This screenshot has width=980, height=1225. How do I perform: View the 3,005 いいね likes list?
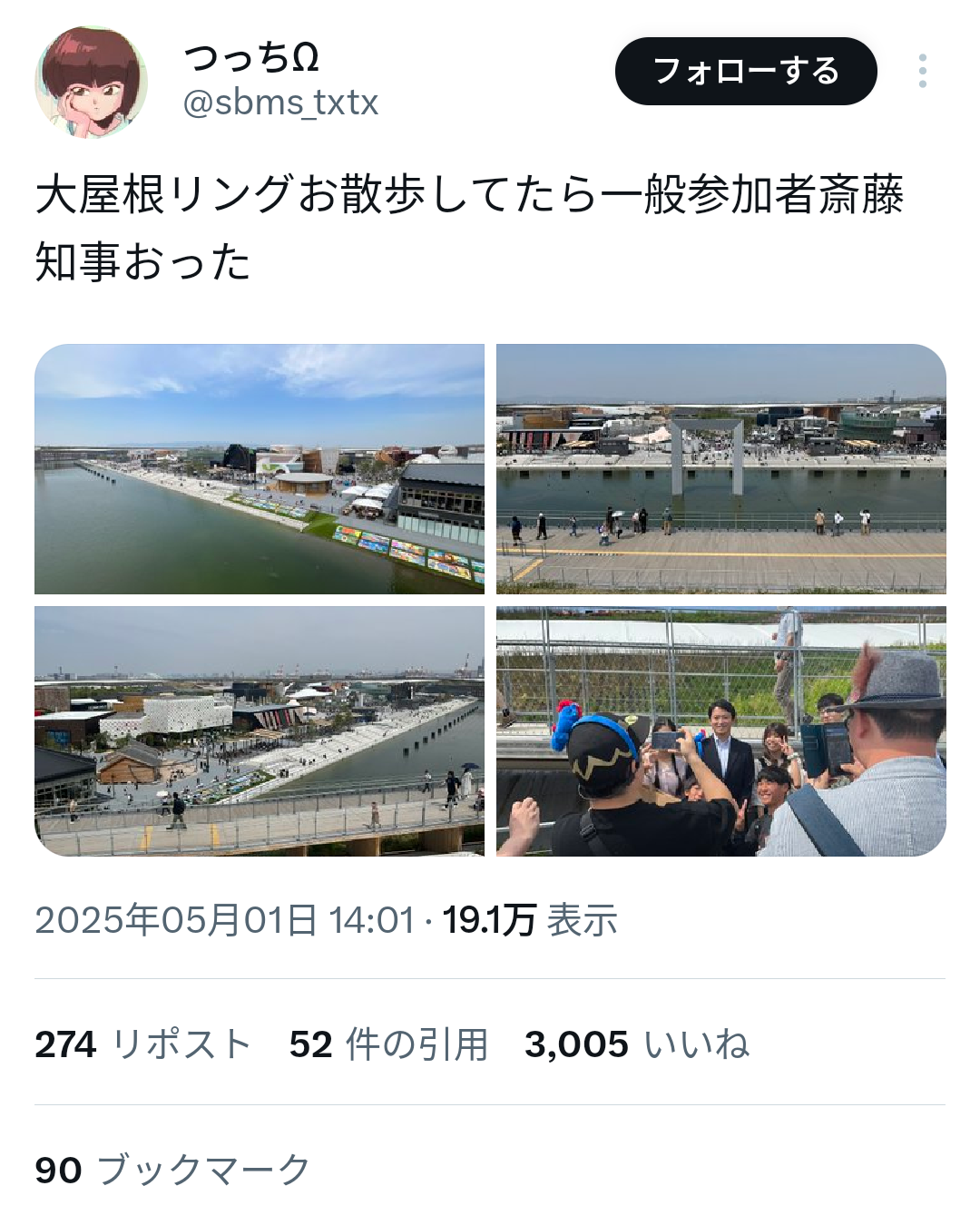(637, 1044)
